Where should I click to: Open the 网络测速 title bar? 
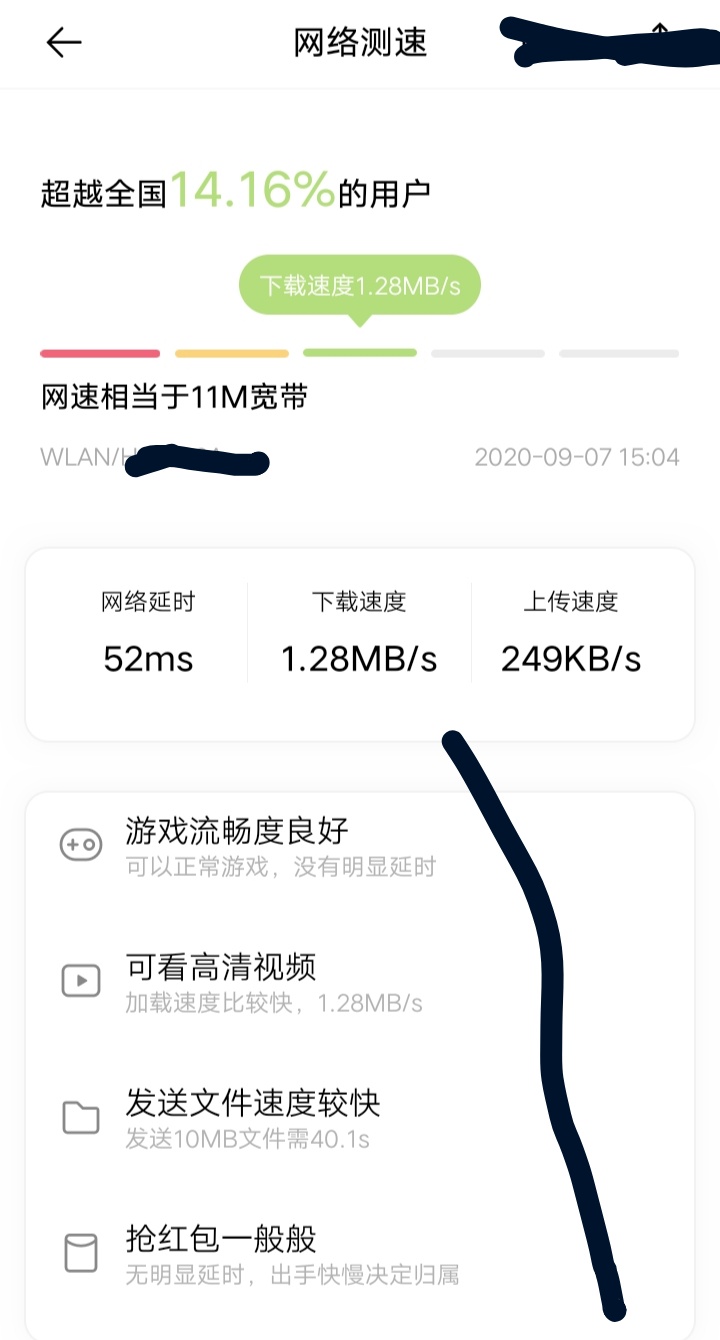click(360, 43)
